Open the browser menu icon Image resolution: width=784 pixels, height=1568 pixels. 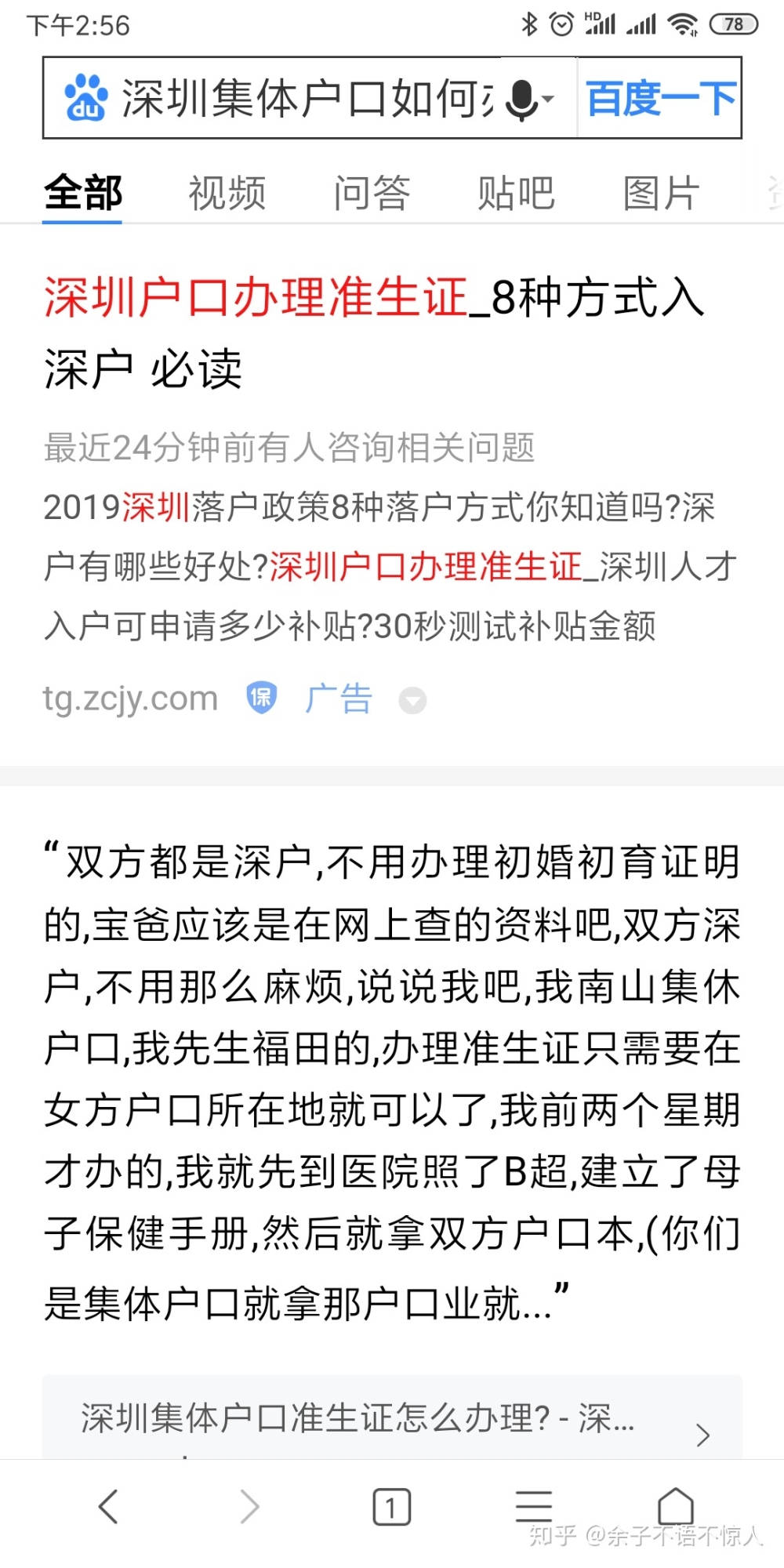coord(533,1506)
